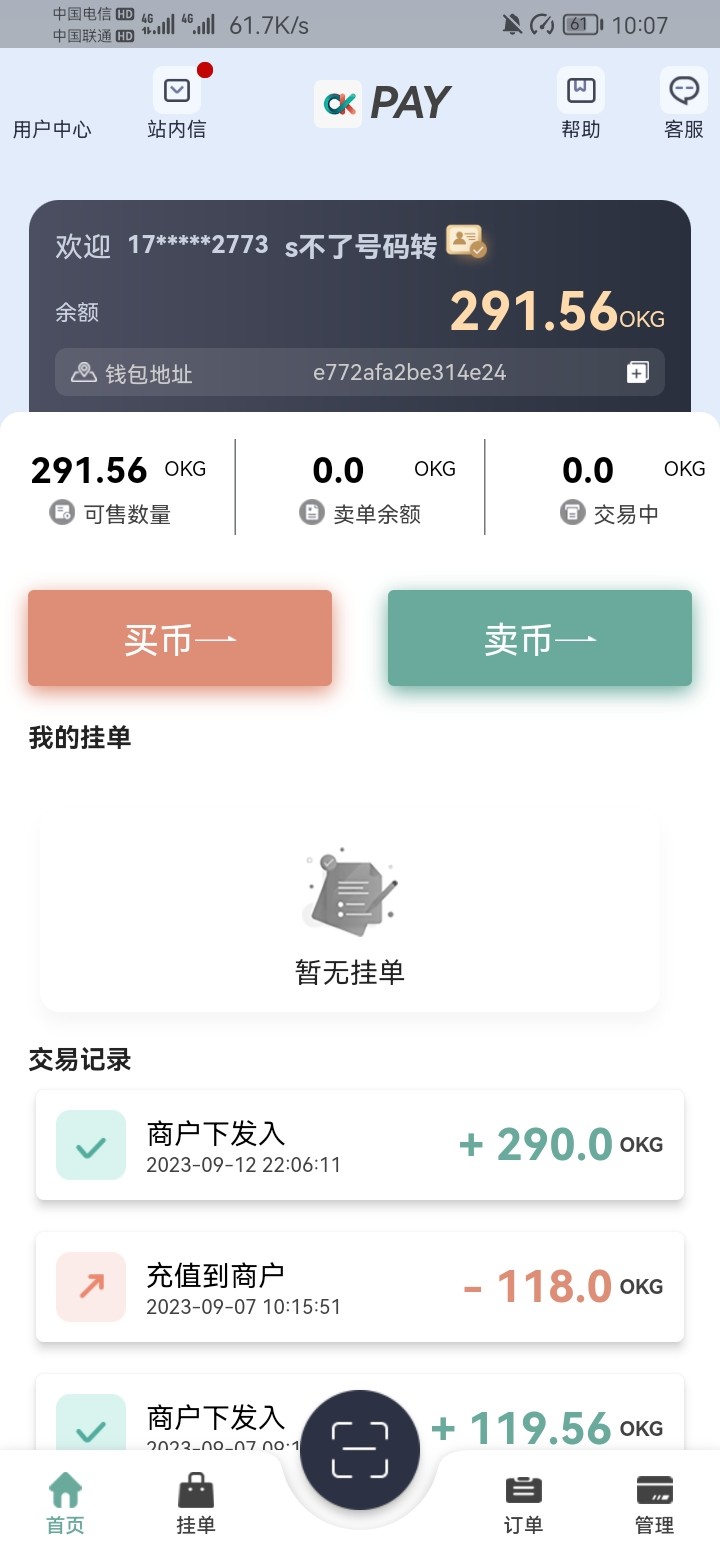Contact 客服 customer service
Screen dimensions: 720x1560
[x=684, y=104]
